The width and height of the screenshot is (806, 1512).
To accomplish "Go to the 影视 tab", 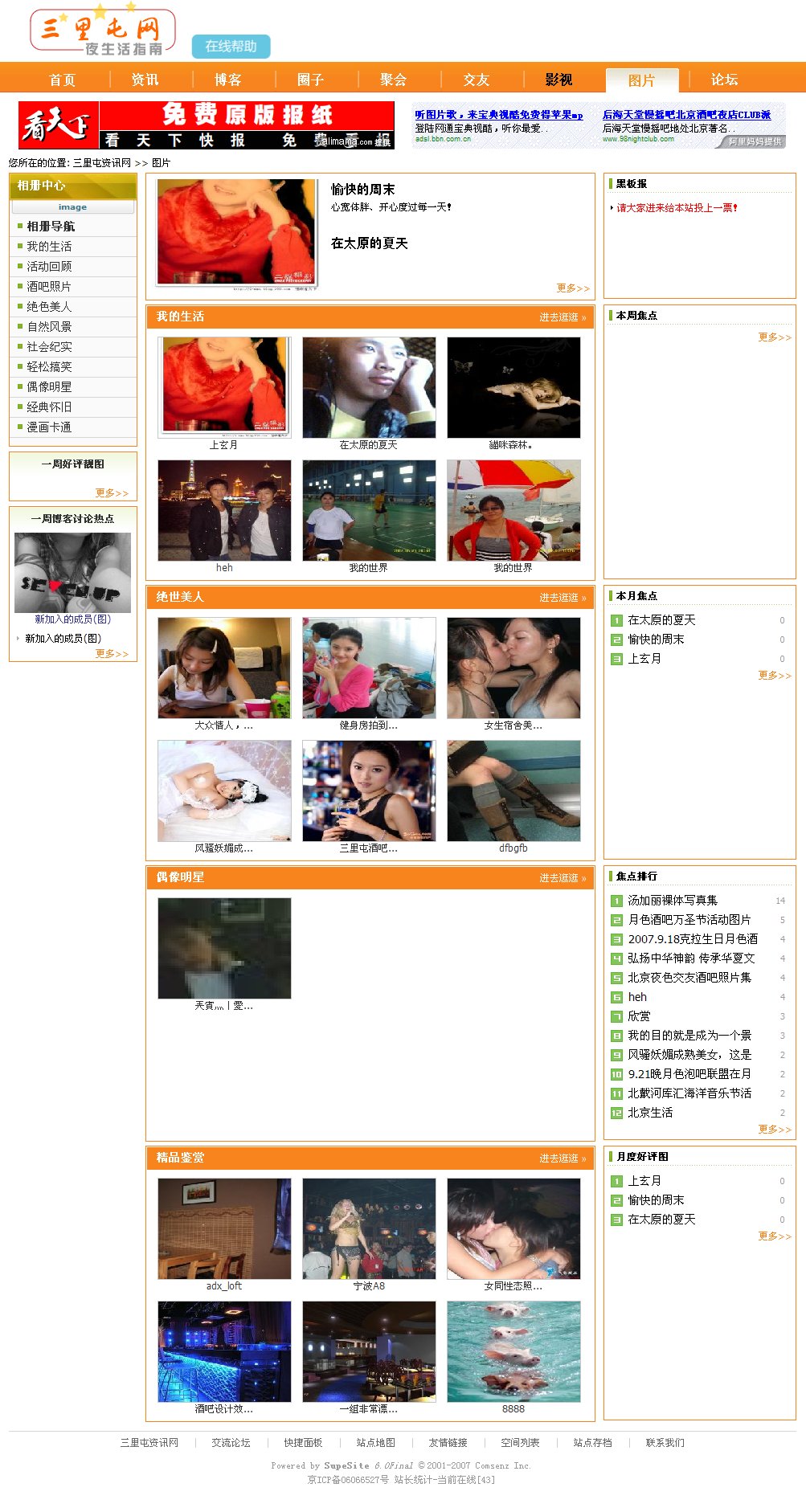I will 558,80.
